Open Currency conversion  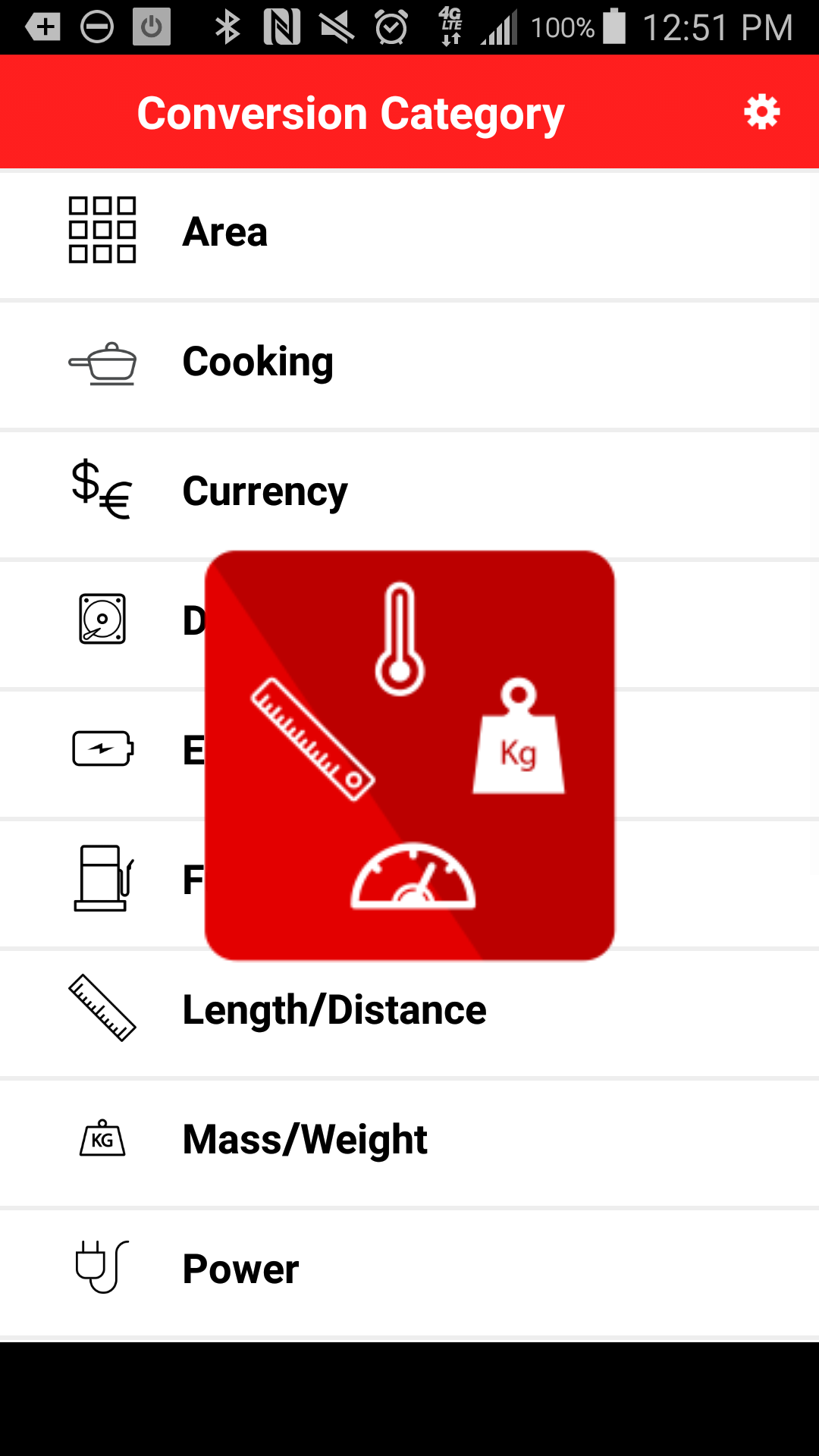pos(265,491)
